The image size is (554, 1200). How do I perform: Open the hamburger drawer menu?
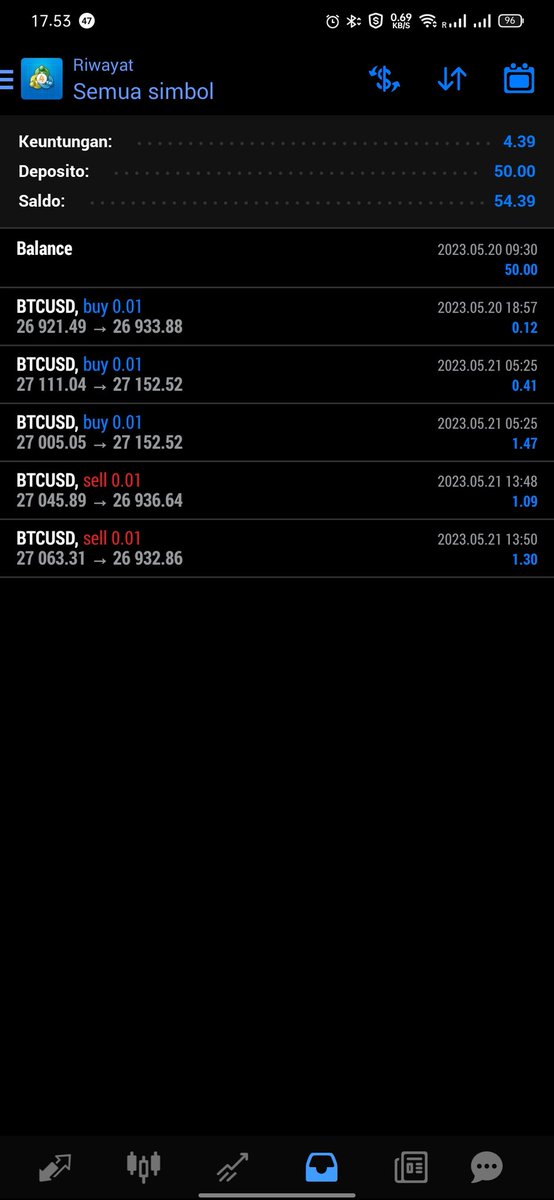(x=6, y=79)
